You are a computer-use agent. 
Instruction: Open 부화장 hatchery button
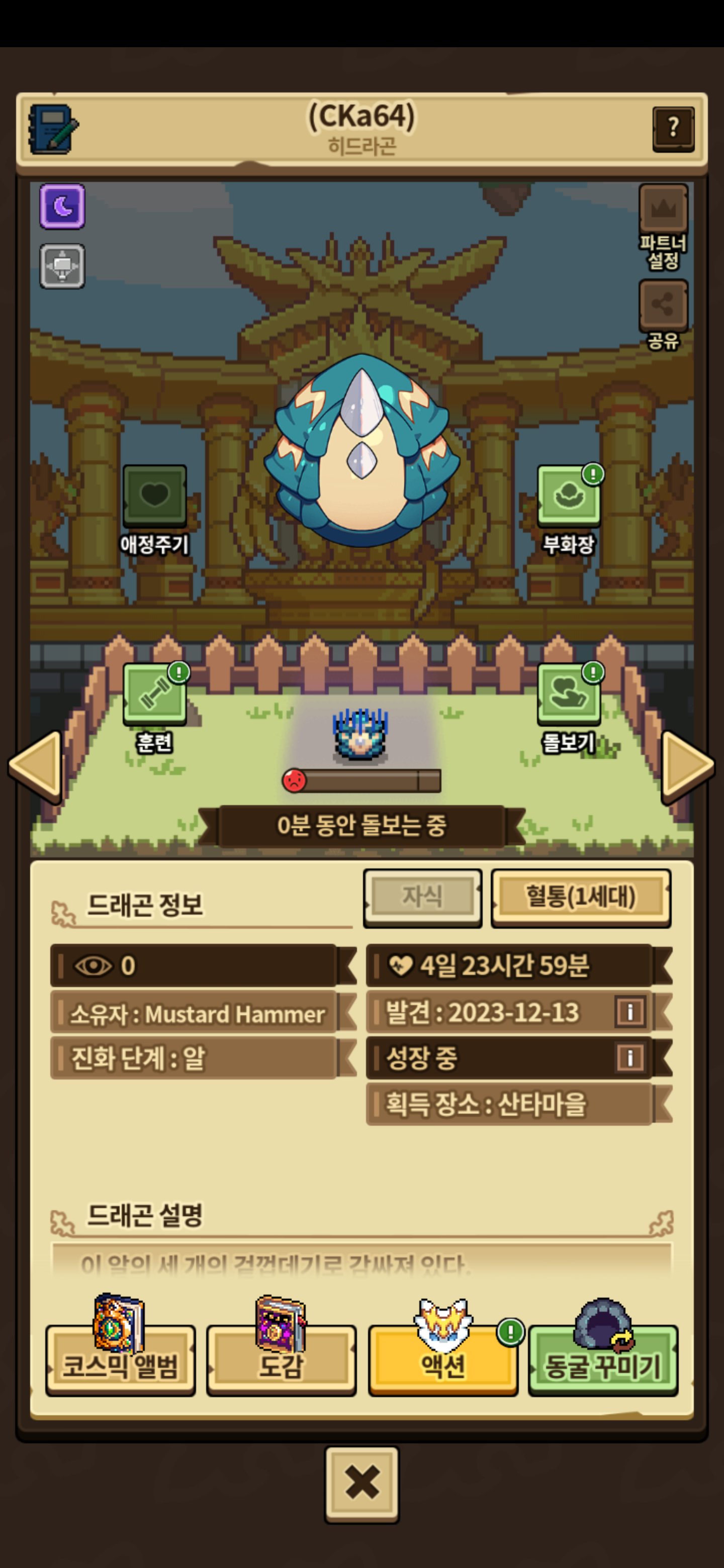tap(569, 496)
